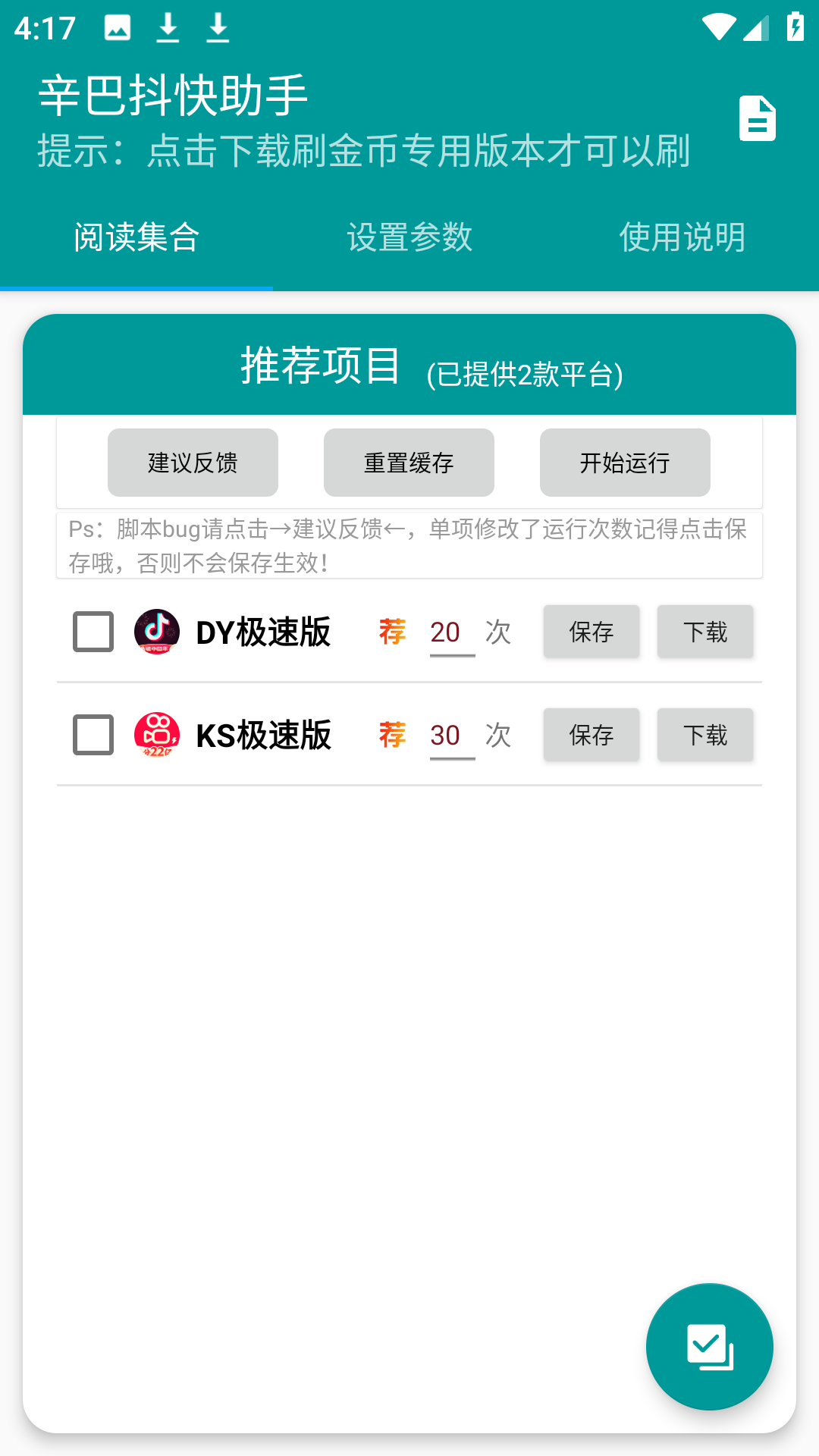Image resolution: width=819 pixels, height=1456 pixels.
Task: Check the DY极速版 checkbox
Action: point(92,632)
